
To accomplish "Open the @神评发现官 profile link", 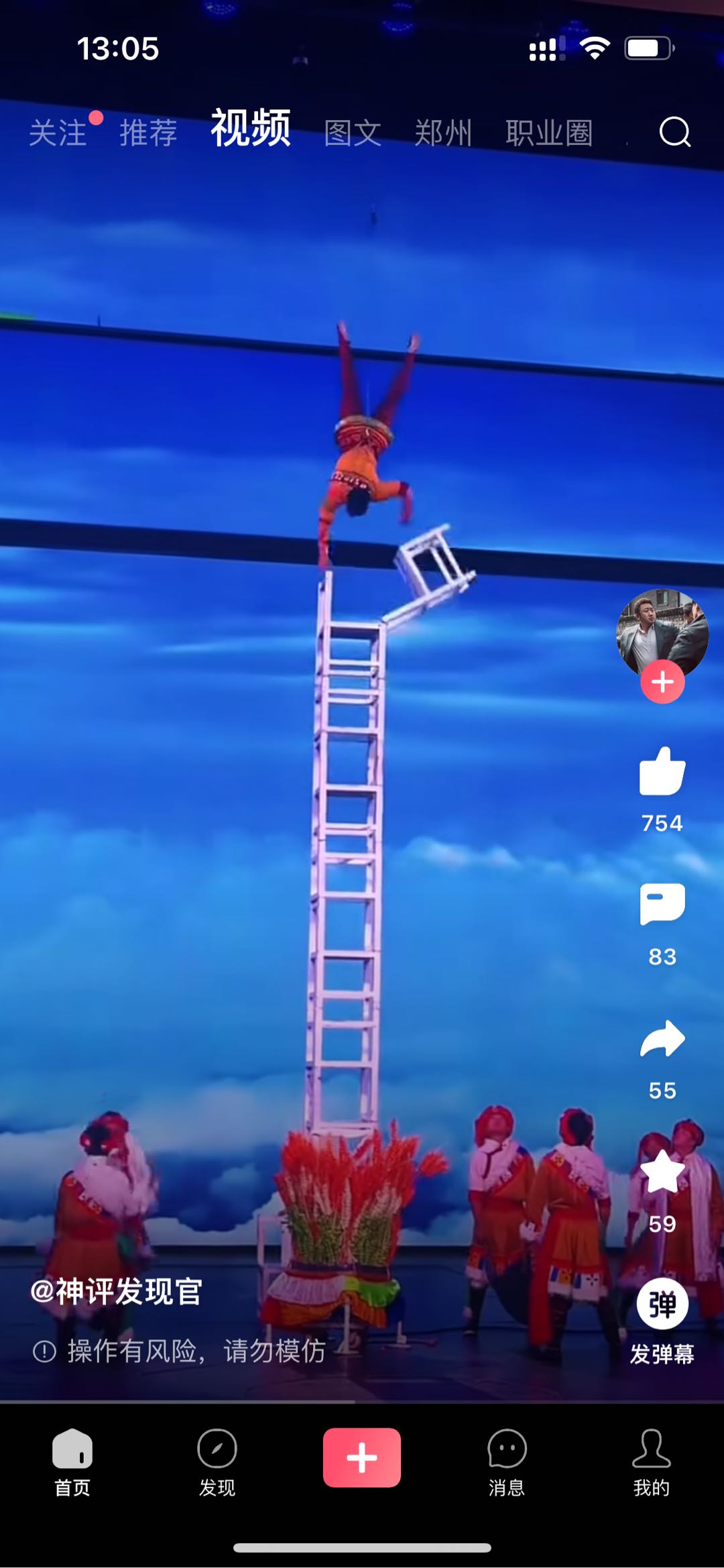I will click(117, 1291).
